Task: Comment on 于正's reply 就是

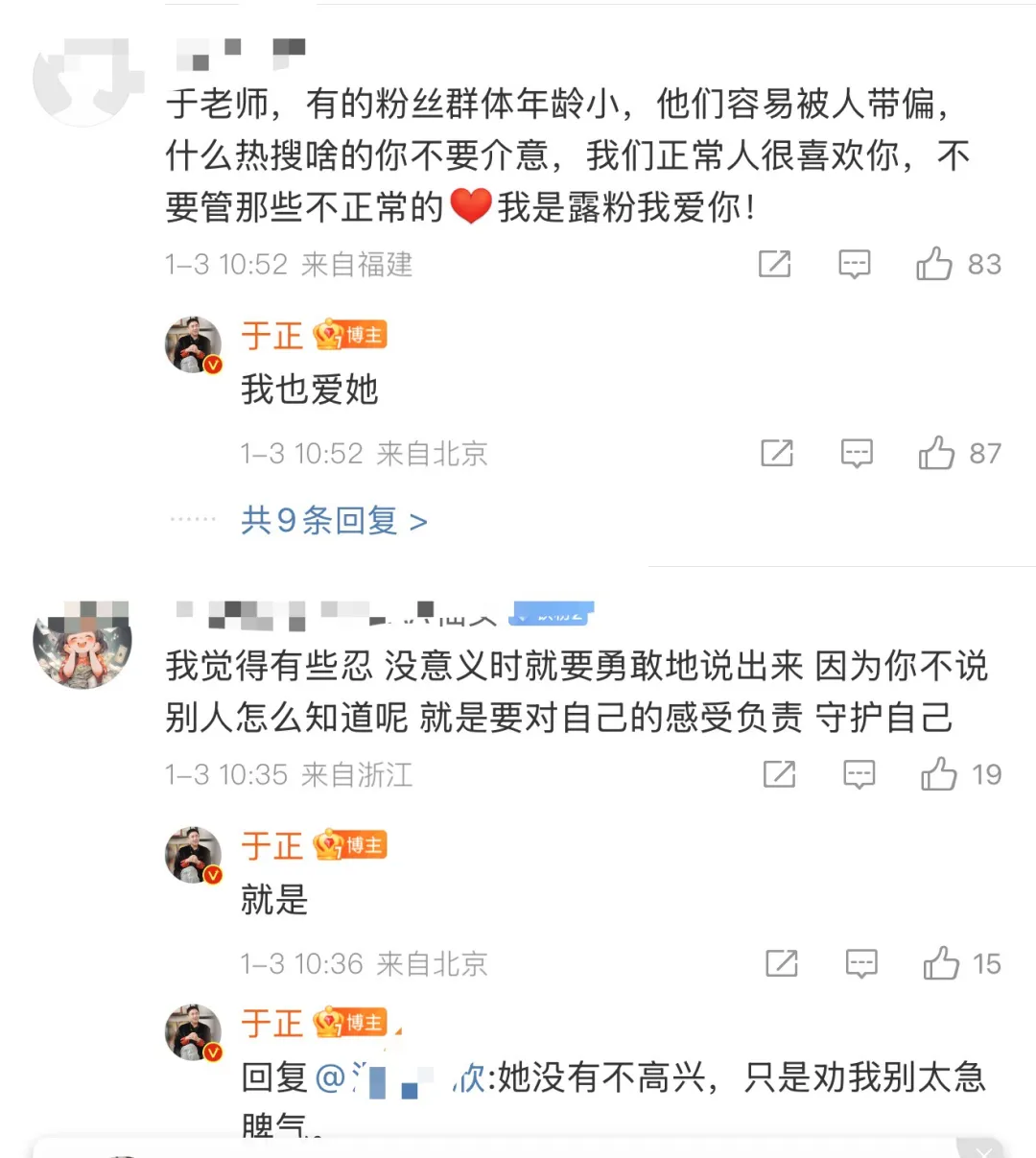Action: [861, 963]
